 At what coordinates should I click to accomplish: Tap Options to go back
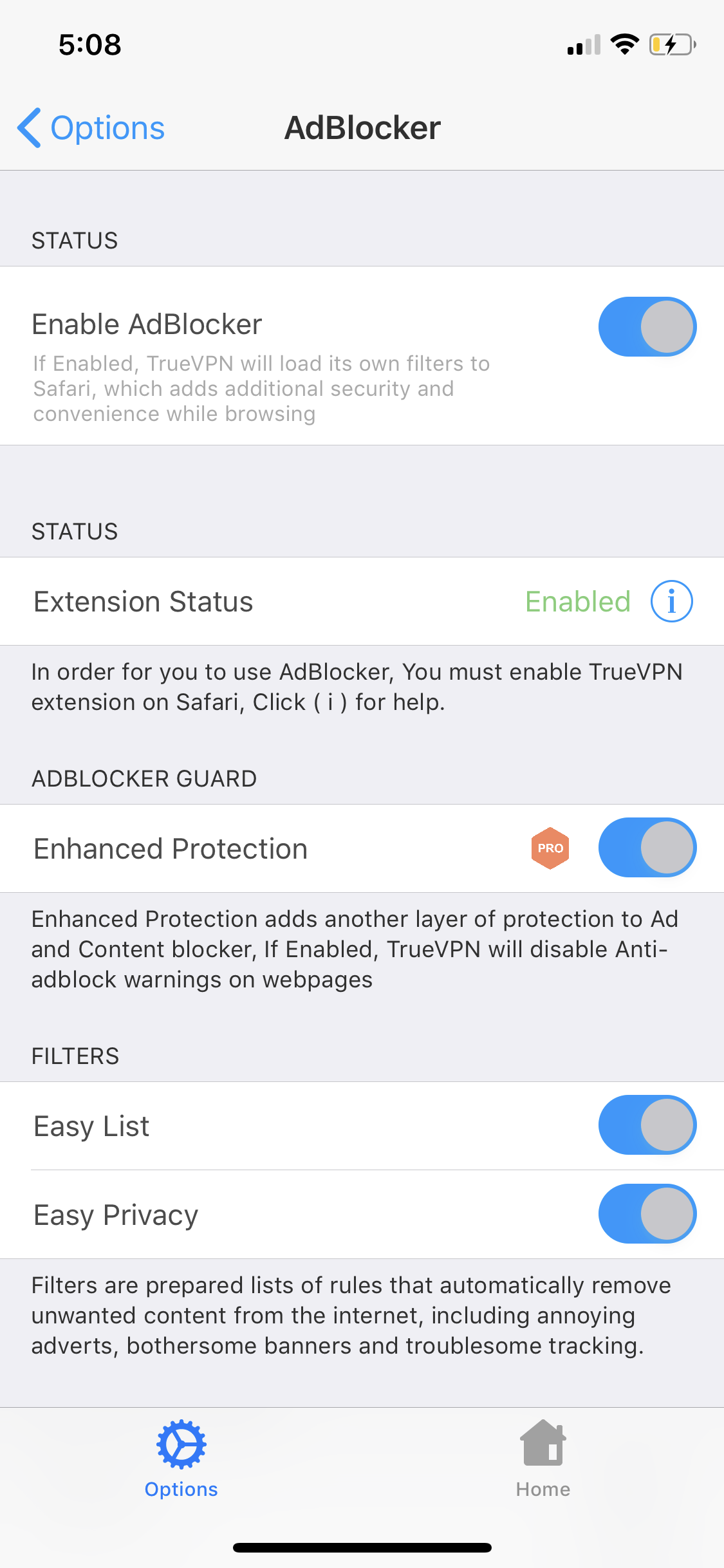point(107,127)
